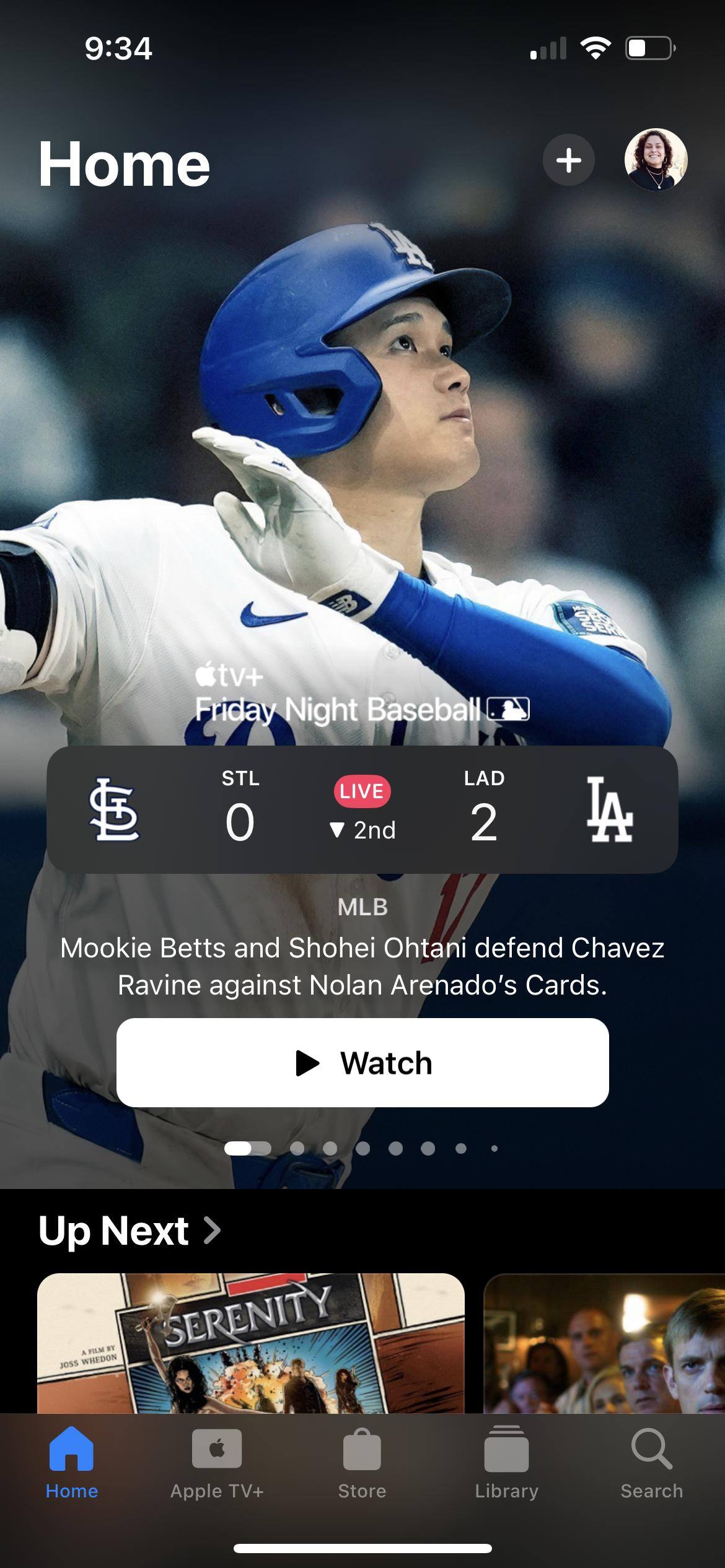Switch to the Search tab
725x1568 pixels.
651,1465
